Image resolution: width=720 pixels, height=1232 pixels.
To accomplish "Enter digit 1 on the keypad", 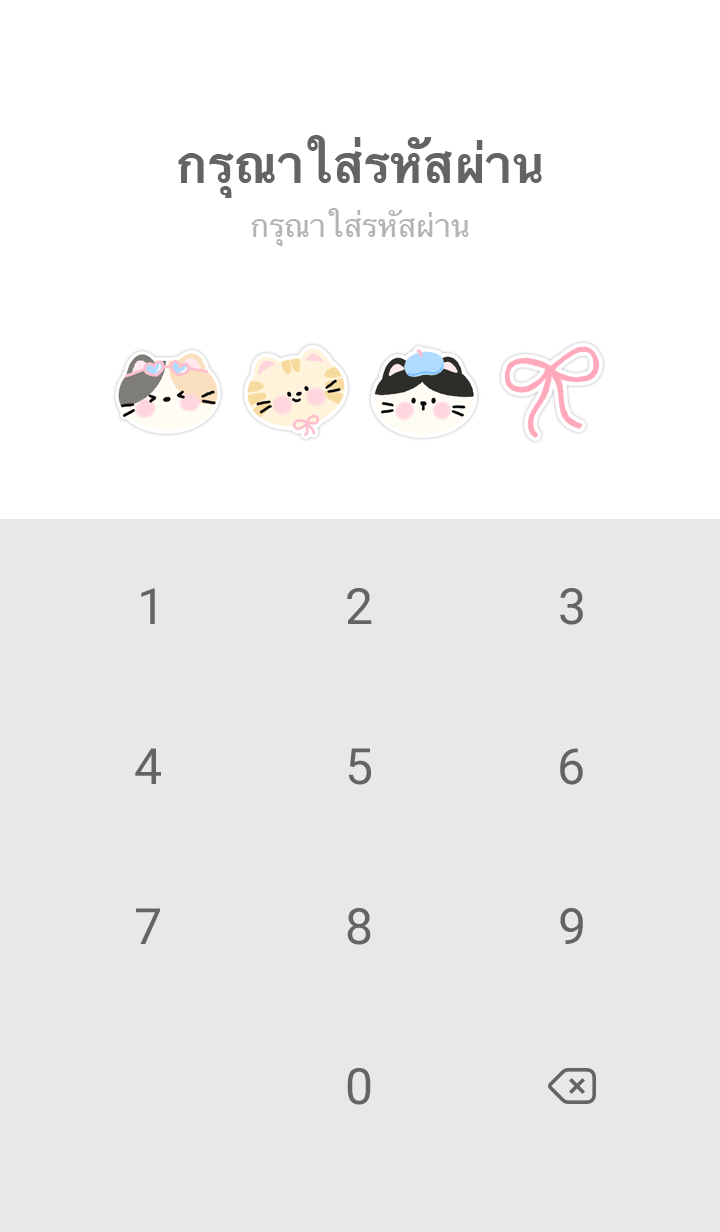I will (x=149, y=607).
